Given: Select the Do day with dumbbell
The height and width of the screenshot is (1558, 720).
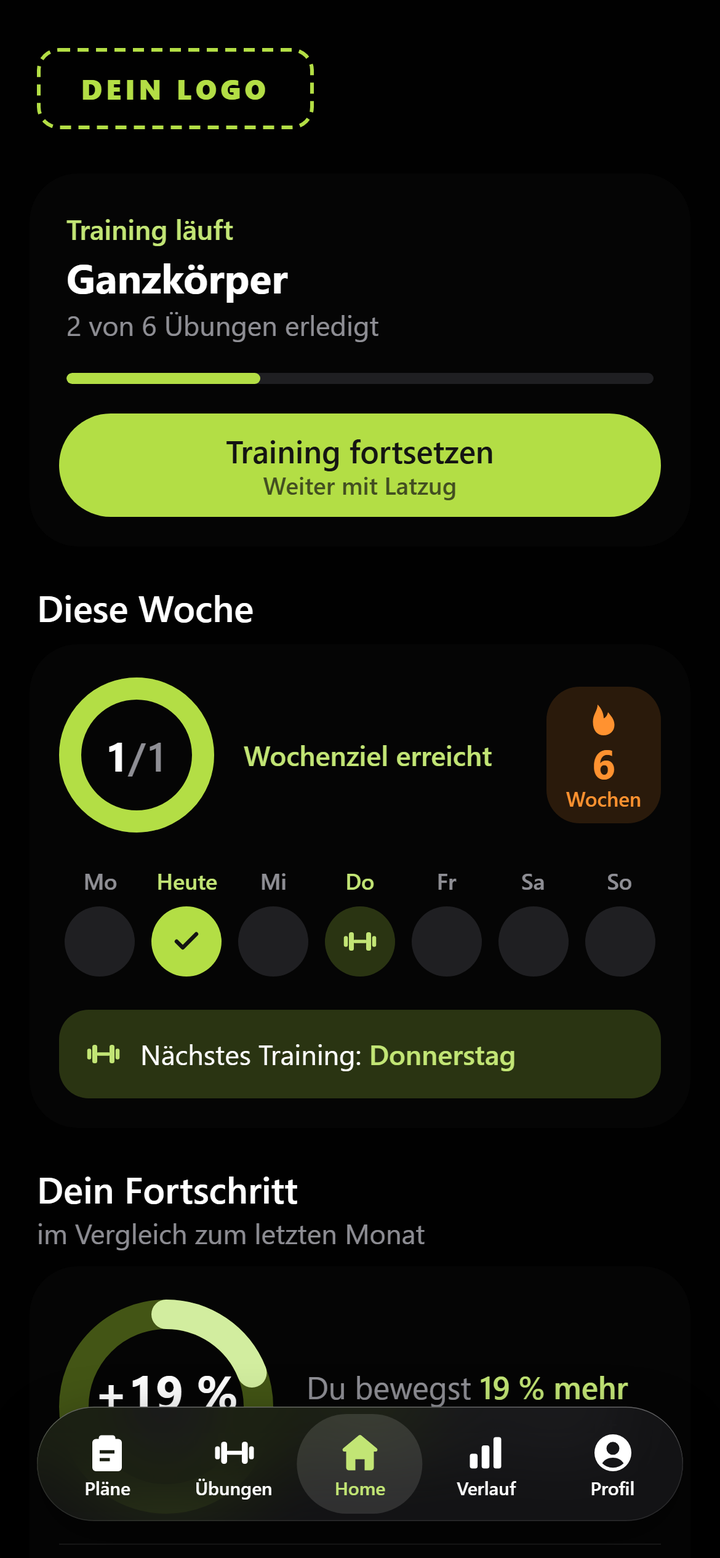Looking at the screenshot, I should pos(360,941).
